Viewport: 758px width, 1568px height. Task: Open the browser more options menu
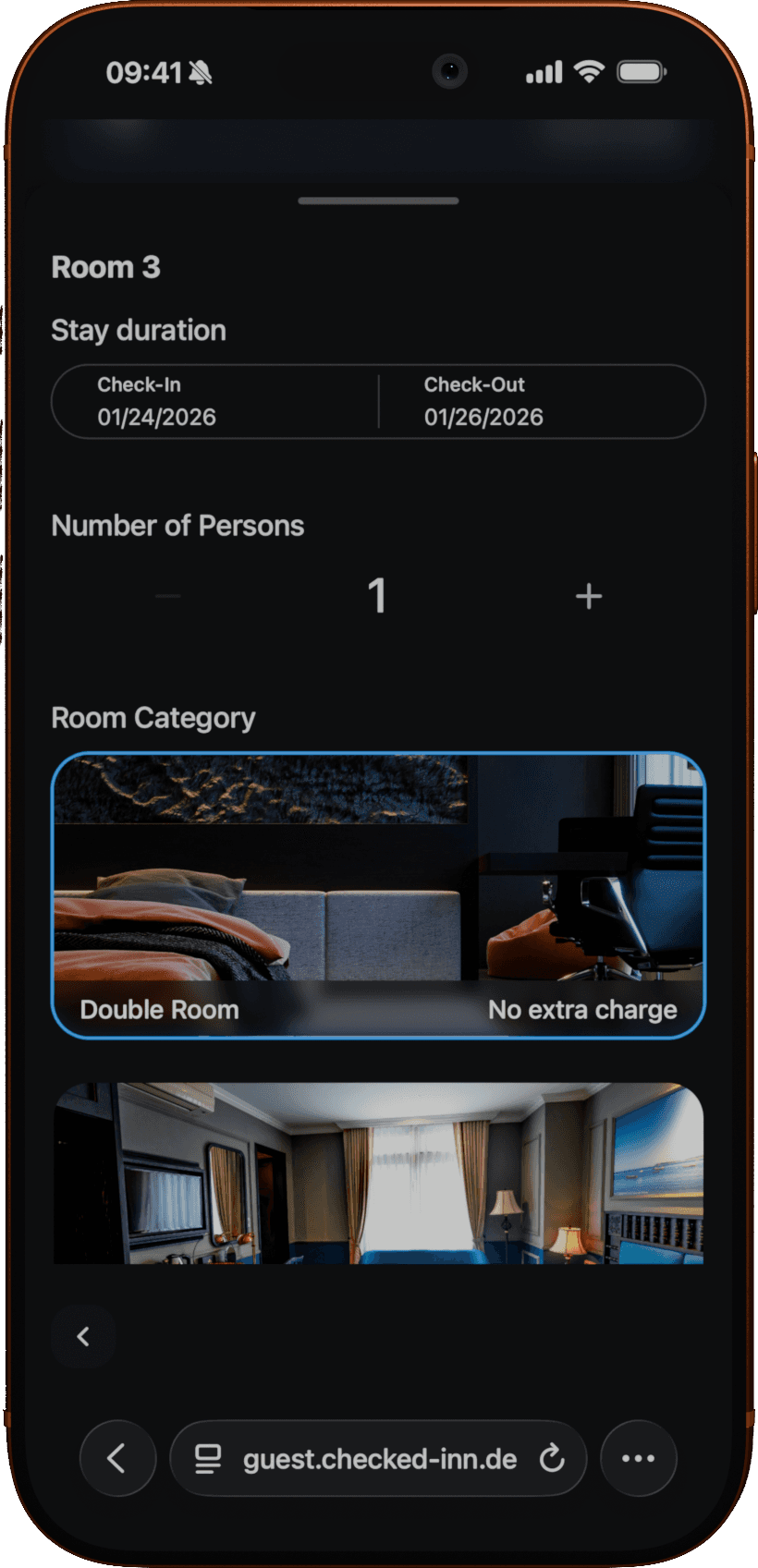(x=638, y=1458)
